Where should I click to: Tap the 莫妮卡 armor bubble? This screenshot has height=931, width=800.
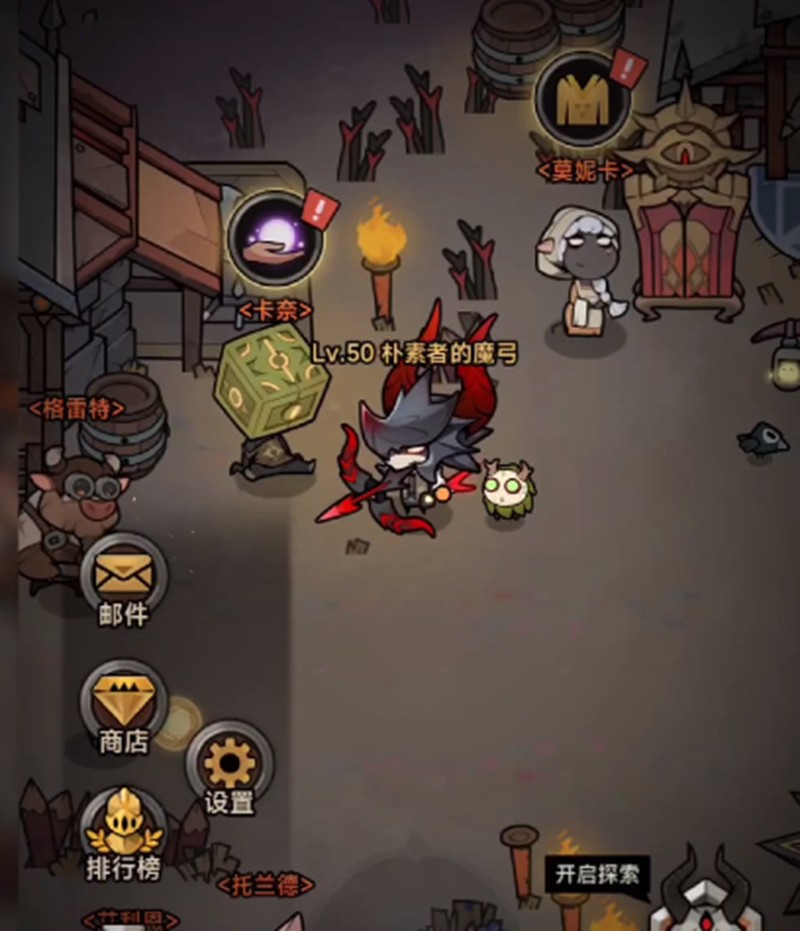click(582, 101)
